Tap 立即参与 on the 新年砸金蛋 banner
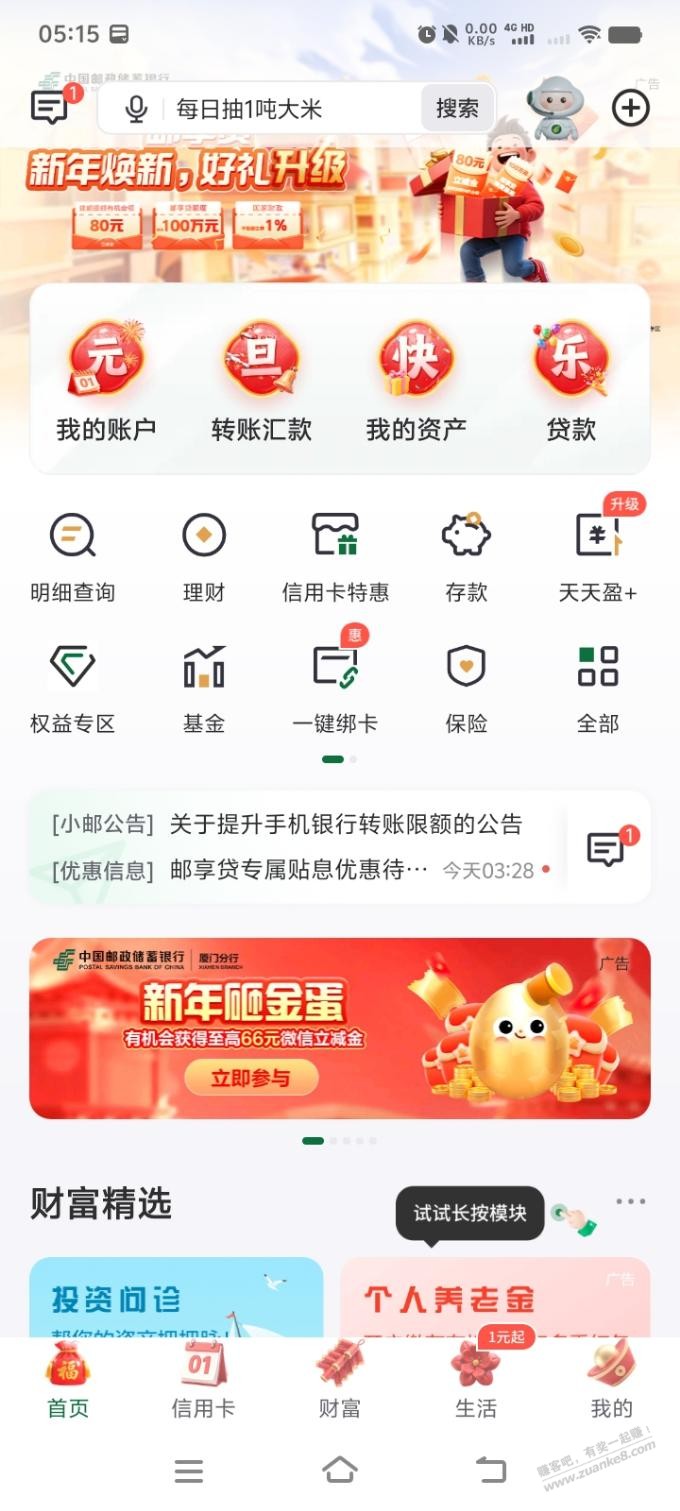The width and height of the screenshot is (680, 1511). click(251, 1078)
